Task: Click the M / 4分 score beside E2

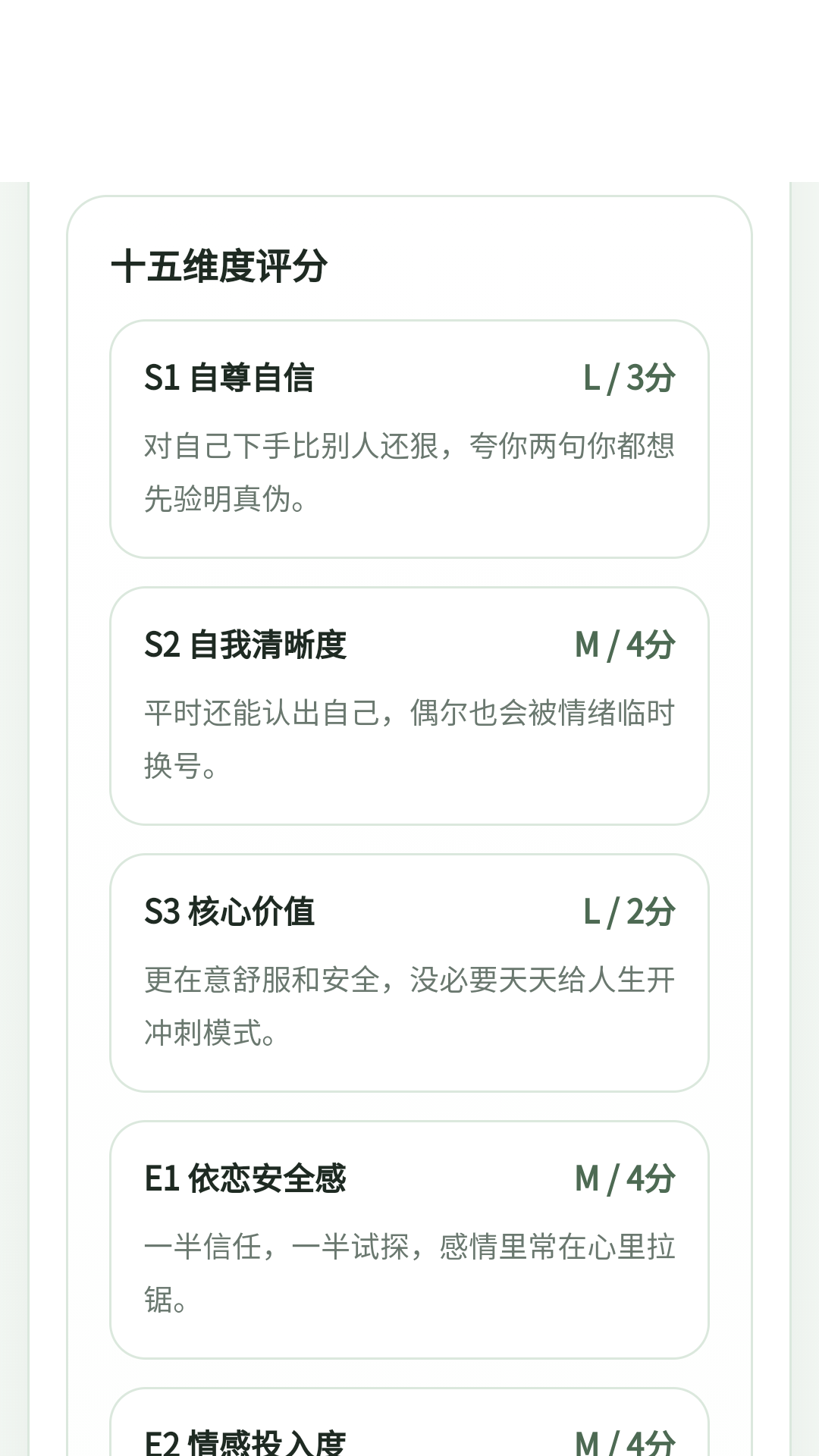Action: tap(623, 1445)
